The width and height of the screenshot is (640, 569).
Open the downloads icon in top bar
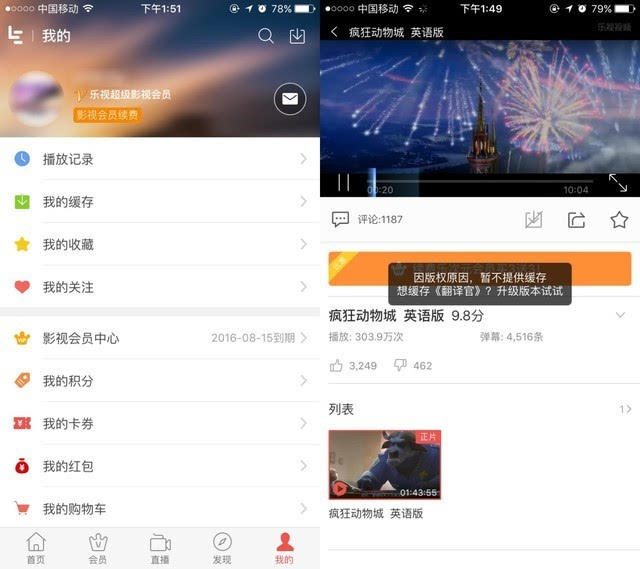tap(297, 36)
